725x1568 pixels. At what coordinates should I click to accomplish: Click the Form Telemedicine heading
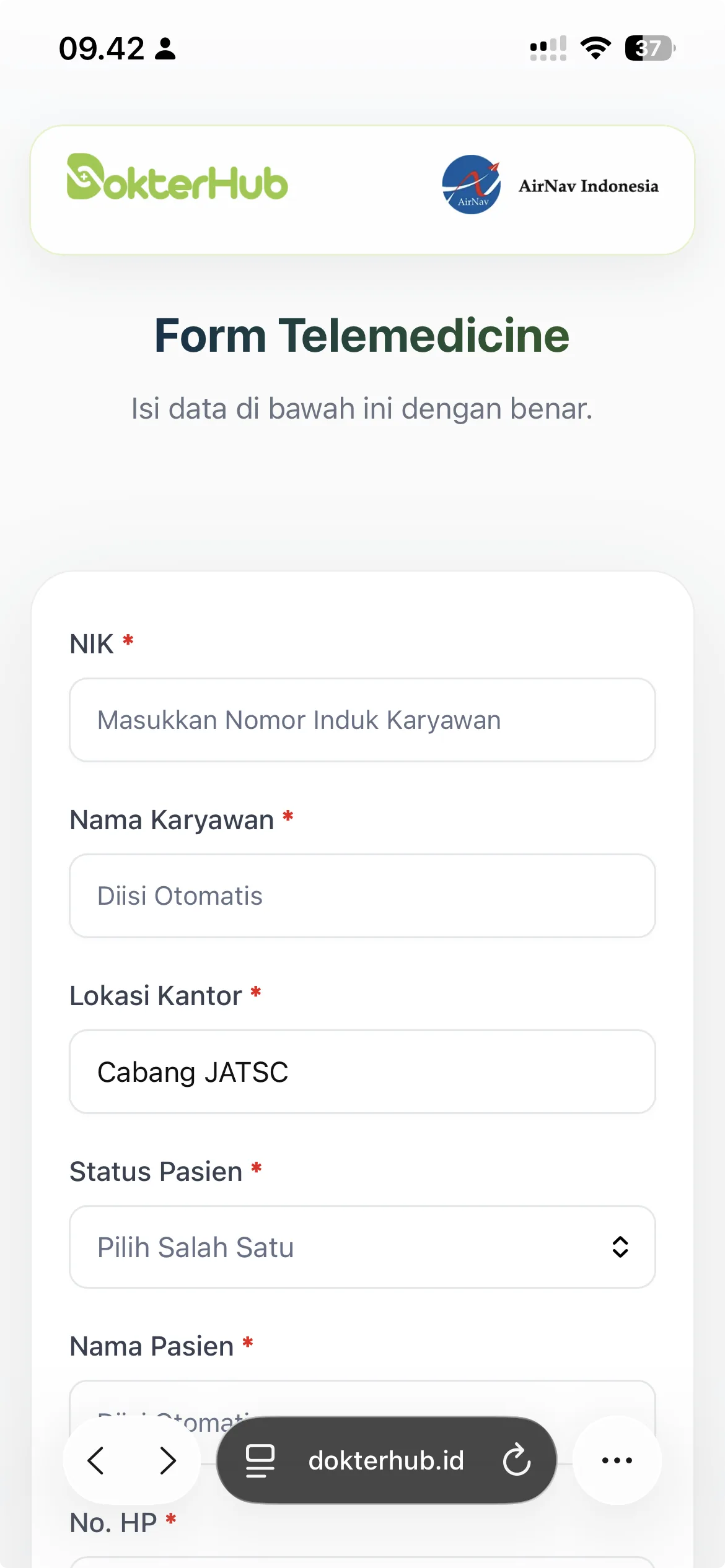point(362,335)
